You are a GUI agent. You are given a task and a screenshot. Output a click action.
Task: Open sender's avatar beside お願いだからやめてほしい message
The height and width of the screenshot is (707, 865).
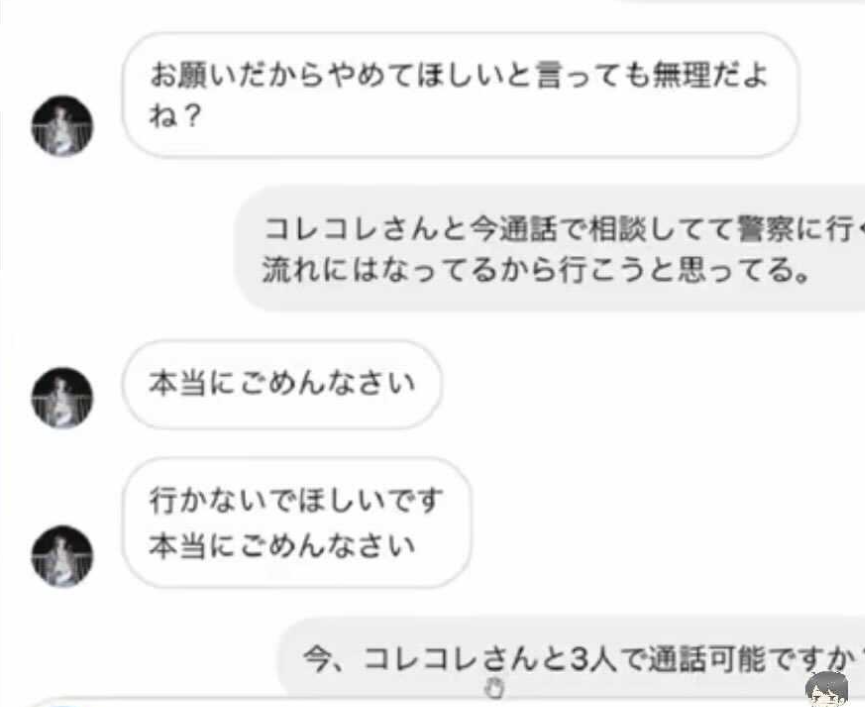(62, 126)
